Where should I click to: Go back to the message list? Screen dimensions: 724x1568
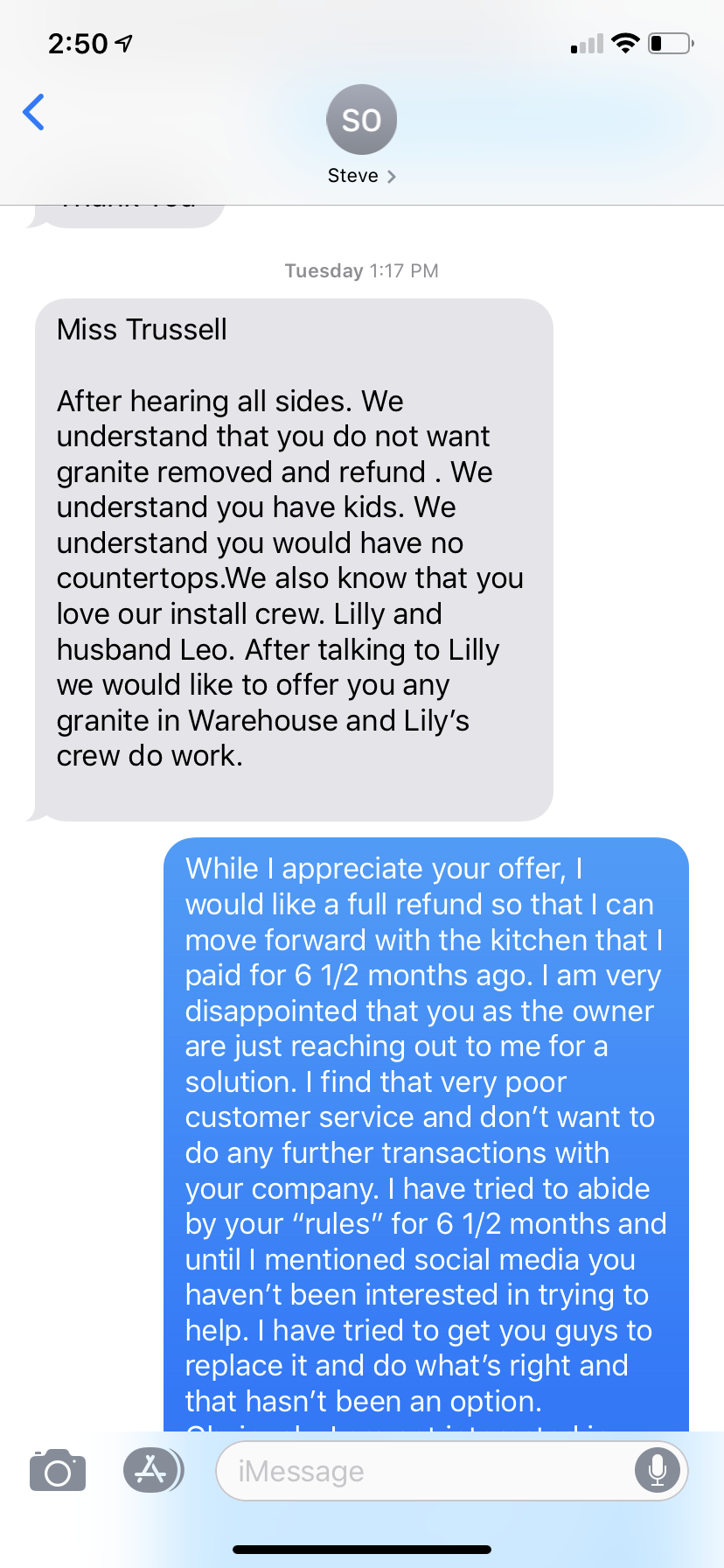click(34, 112)
